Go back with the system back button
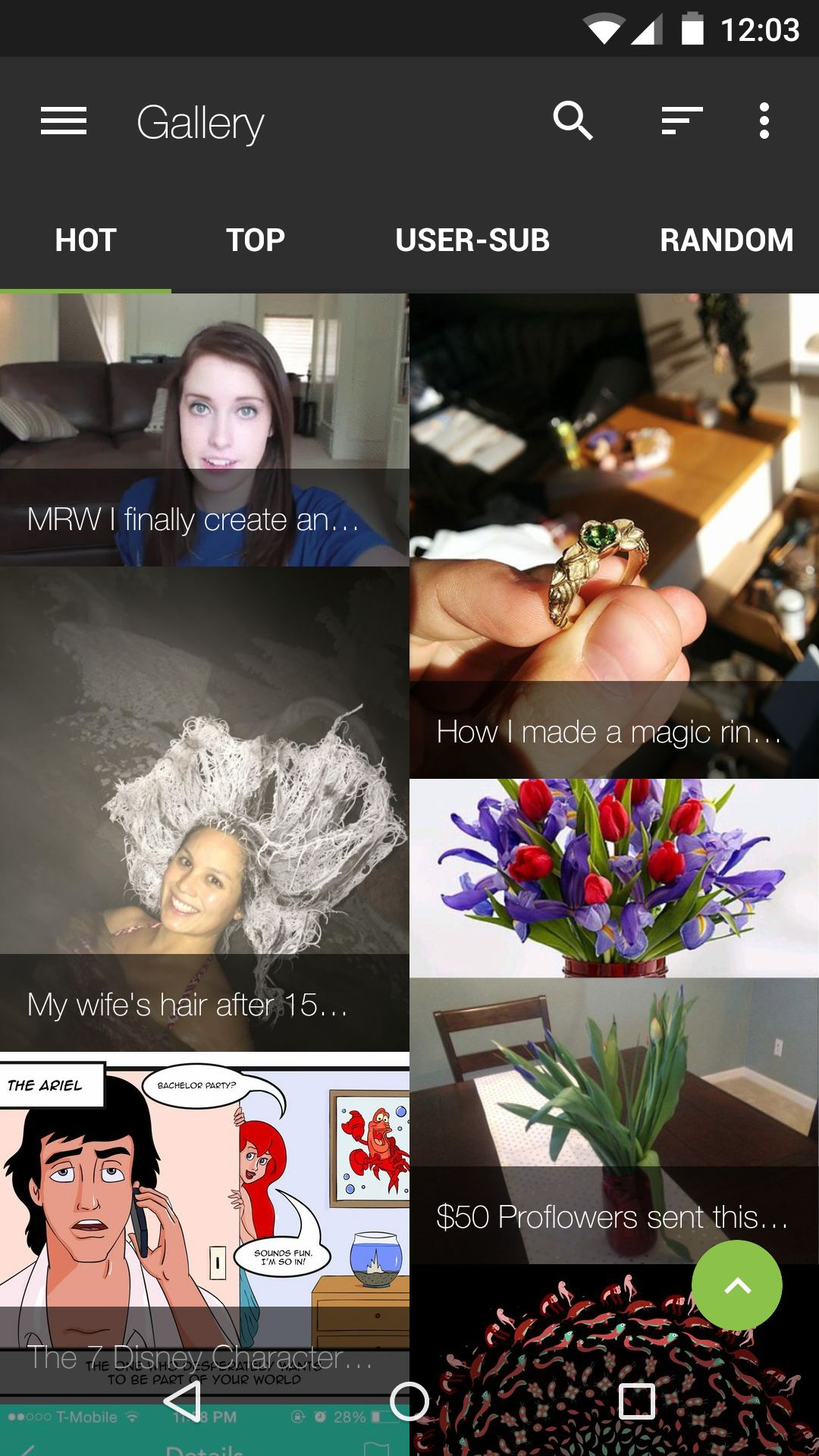 click(x=183, y=1401)
